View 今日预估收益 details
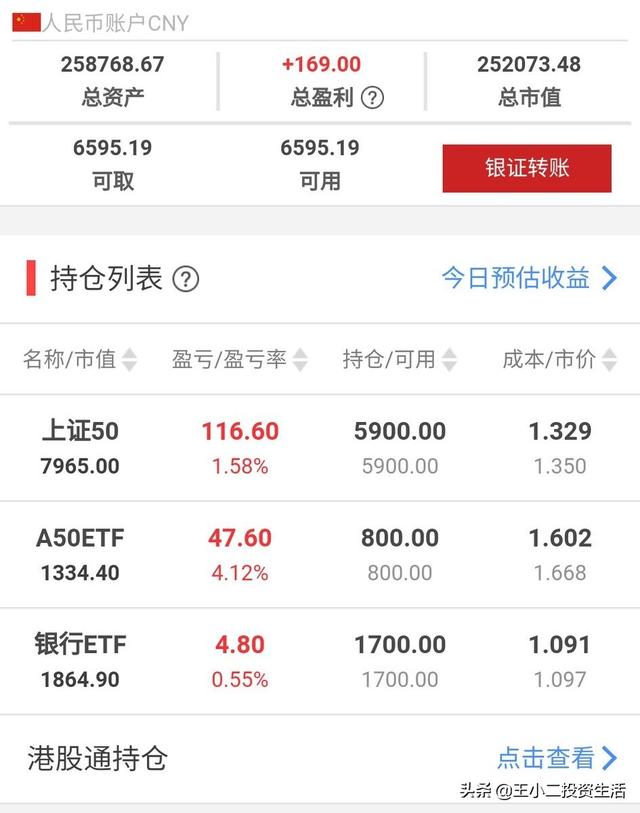The width and height of the screenshot is (640, 813). pos(530,278)
